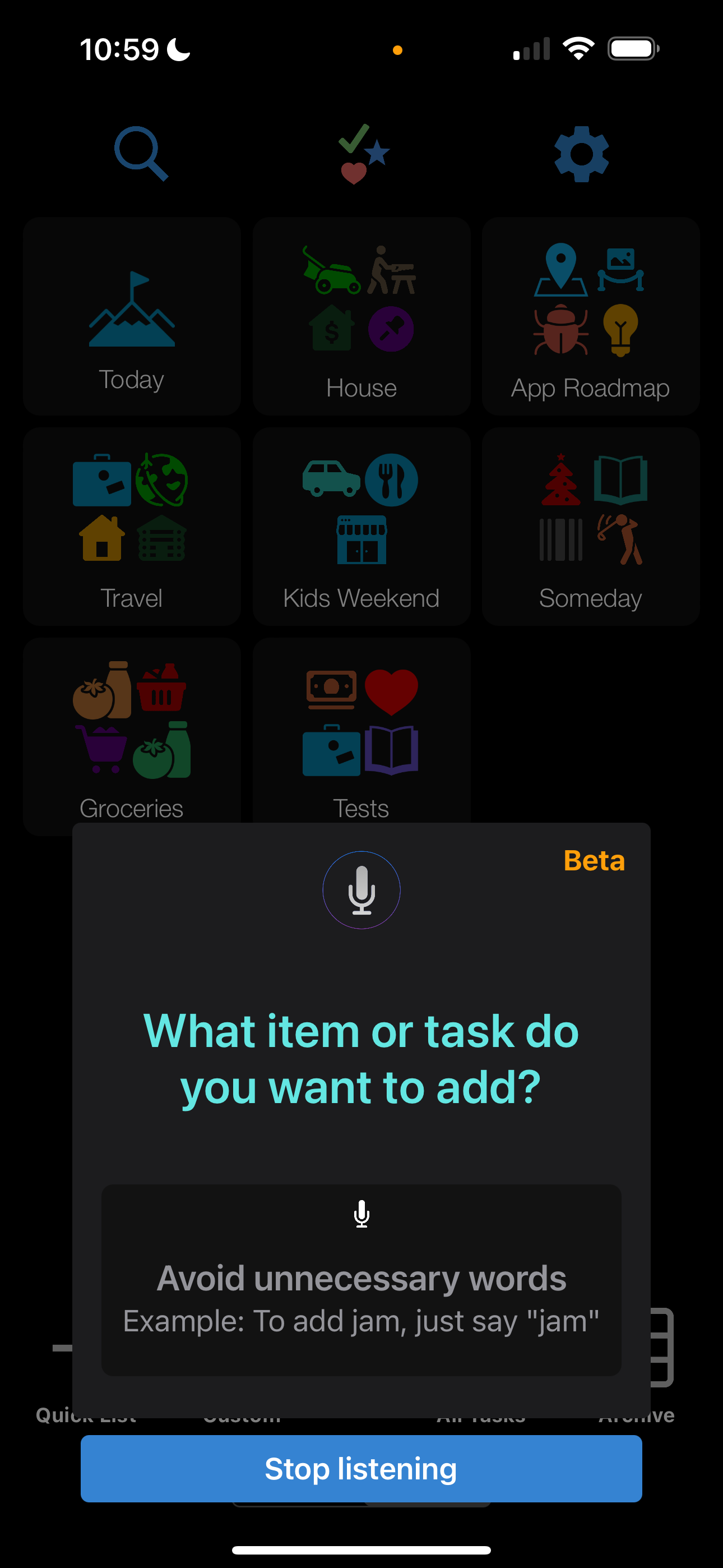Open the search magnifier icon
This screenshot has height=1568, width=723.
tap(141, 154)
